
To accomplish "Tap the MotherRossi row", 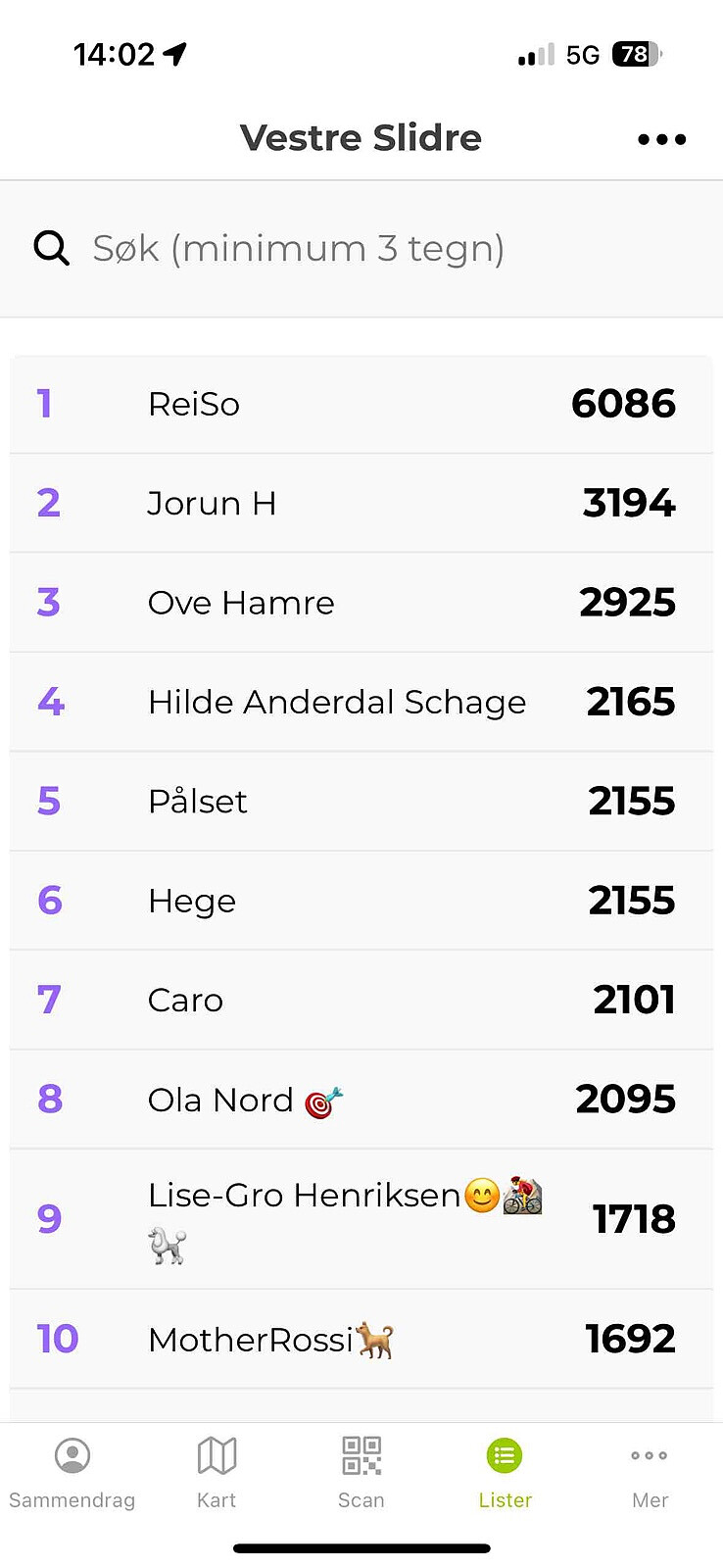I will click(x=361, y=1339).
